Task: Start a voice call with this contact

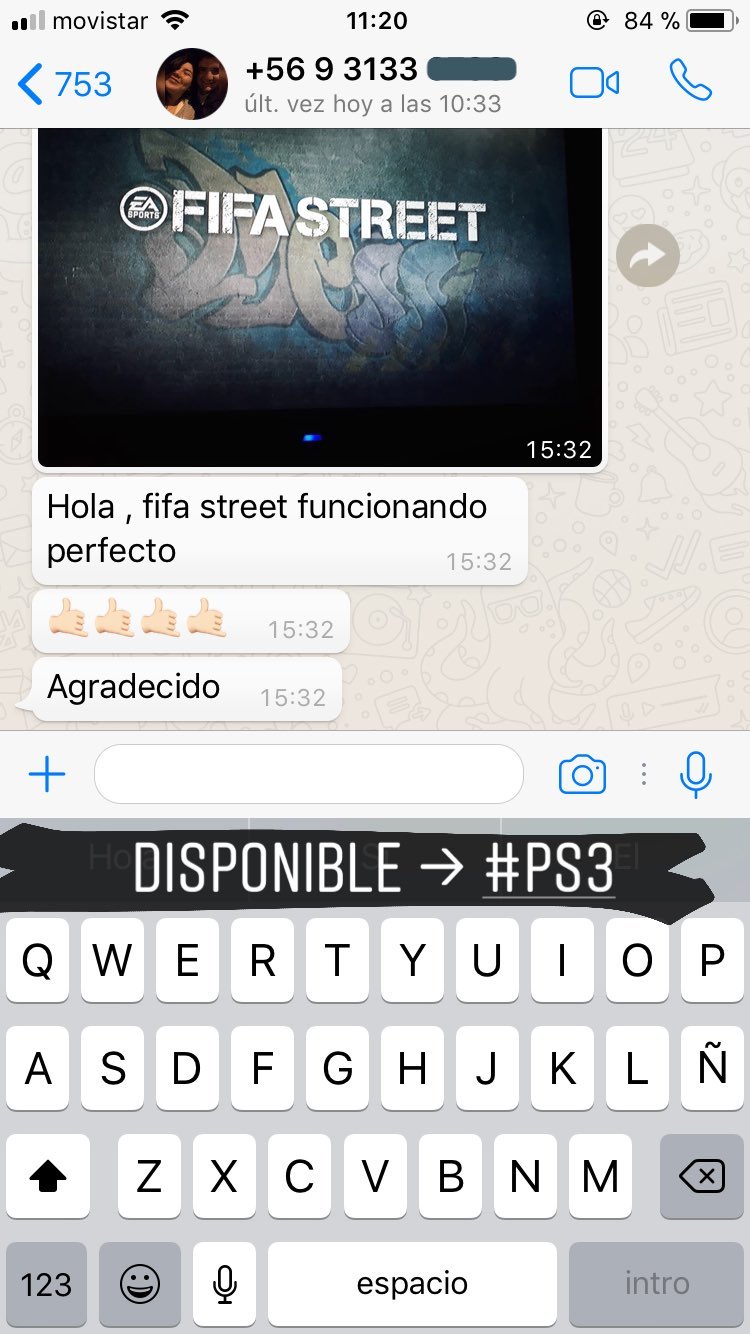Action: pyautogui.click(x=690, y=81)
